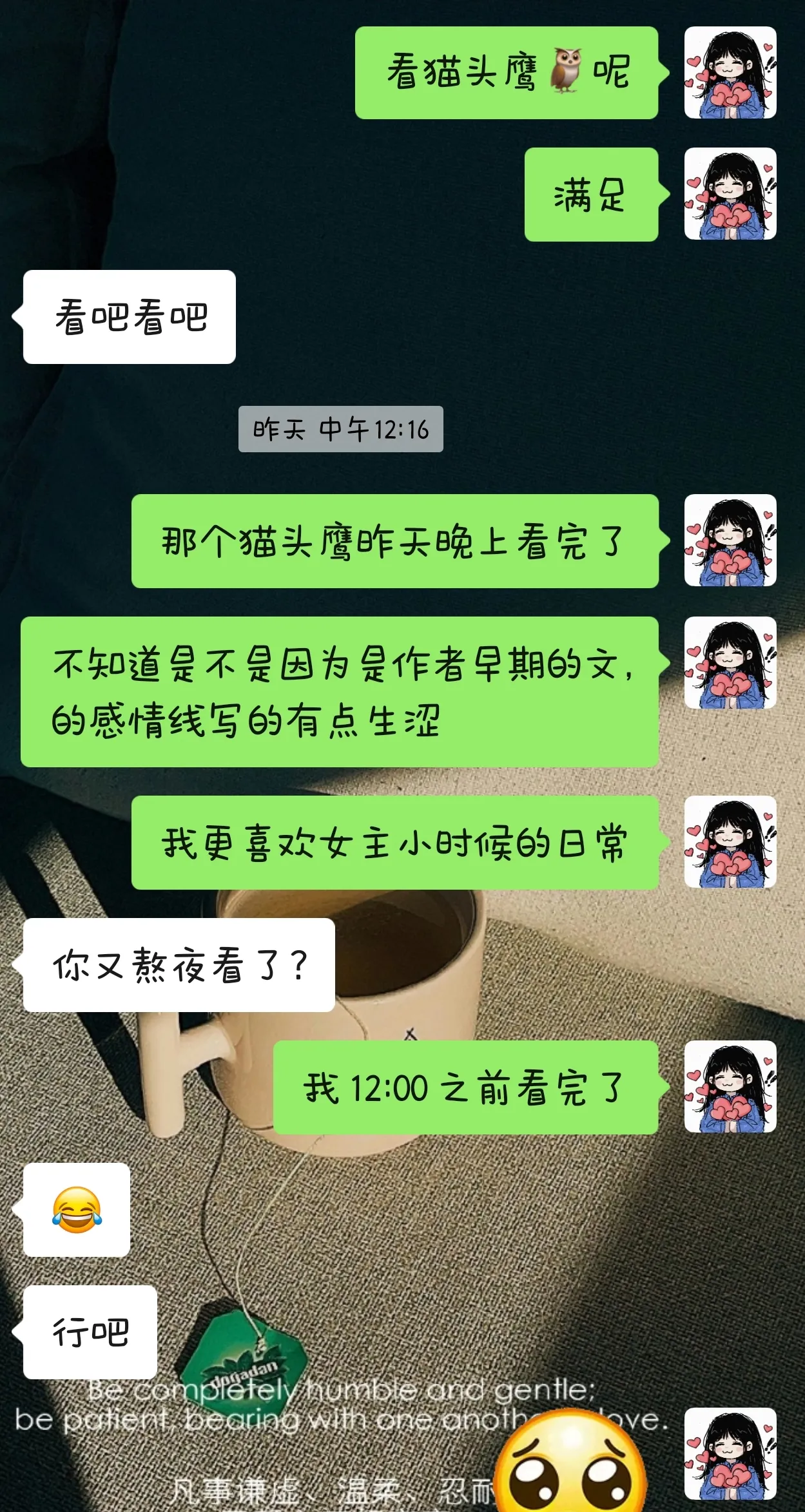Tap avatar next to 我更喜欢女主小时候的日常
Viewport: 805px width, 1512px height.
pos(730,842)
